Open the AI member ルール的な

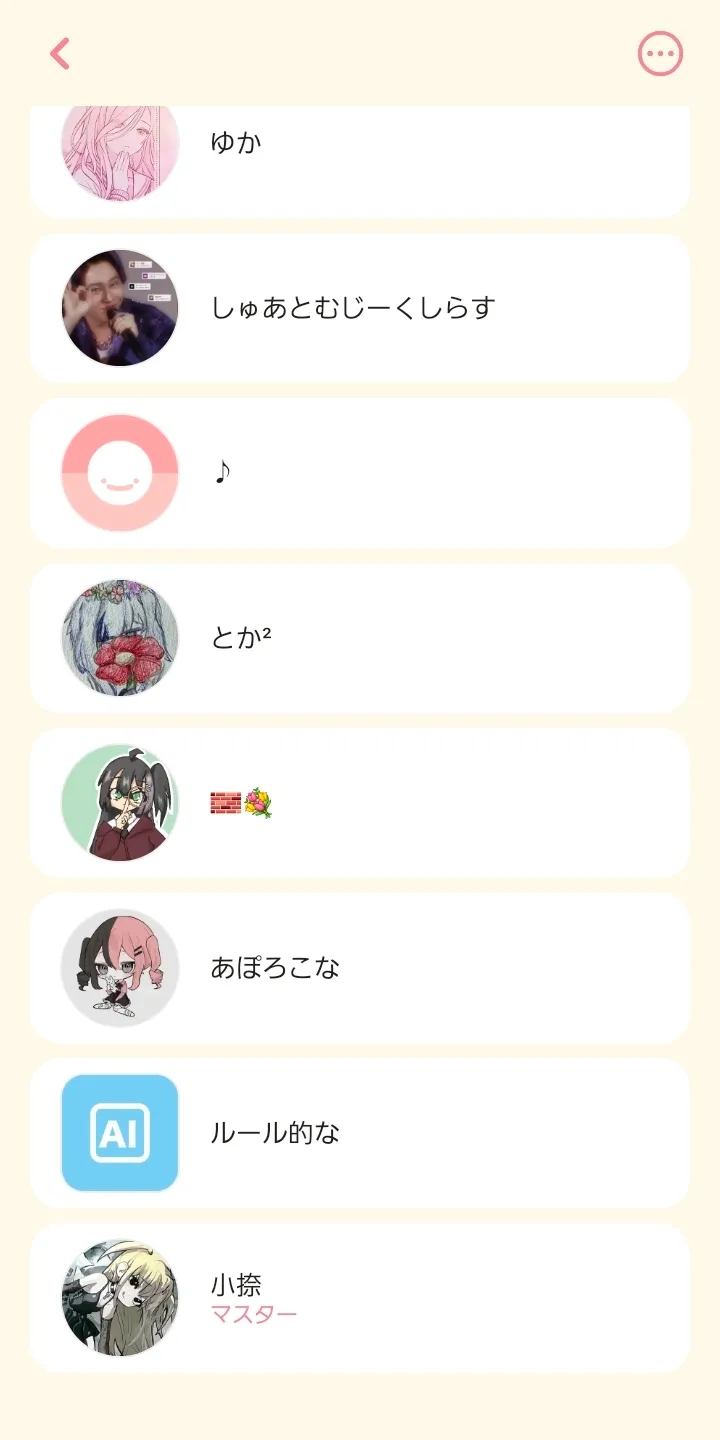360,1133
